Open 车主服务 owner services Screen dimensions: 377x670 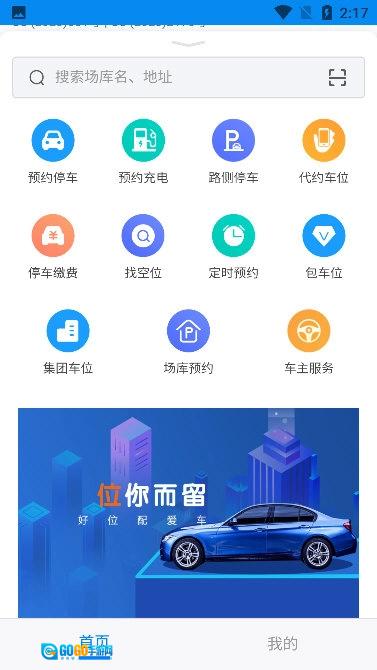tap(309, 342)
